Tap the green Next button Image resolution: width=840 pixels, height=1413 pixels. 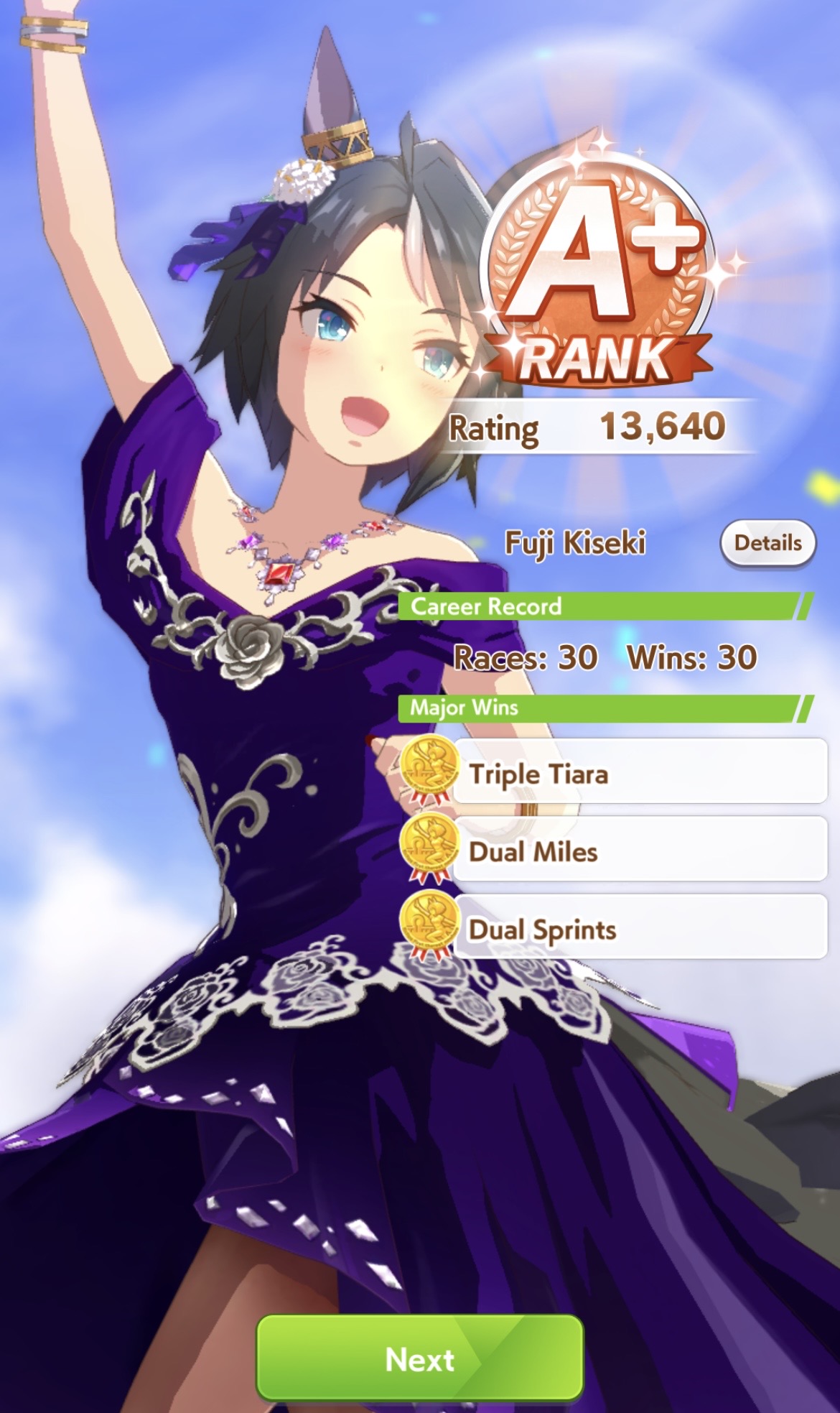(419, 1358)
